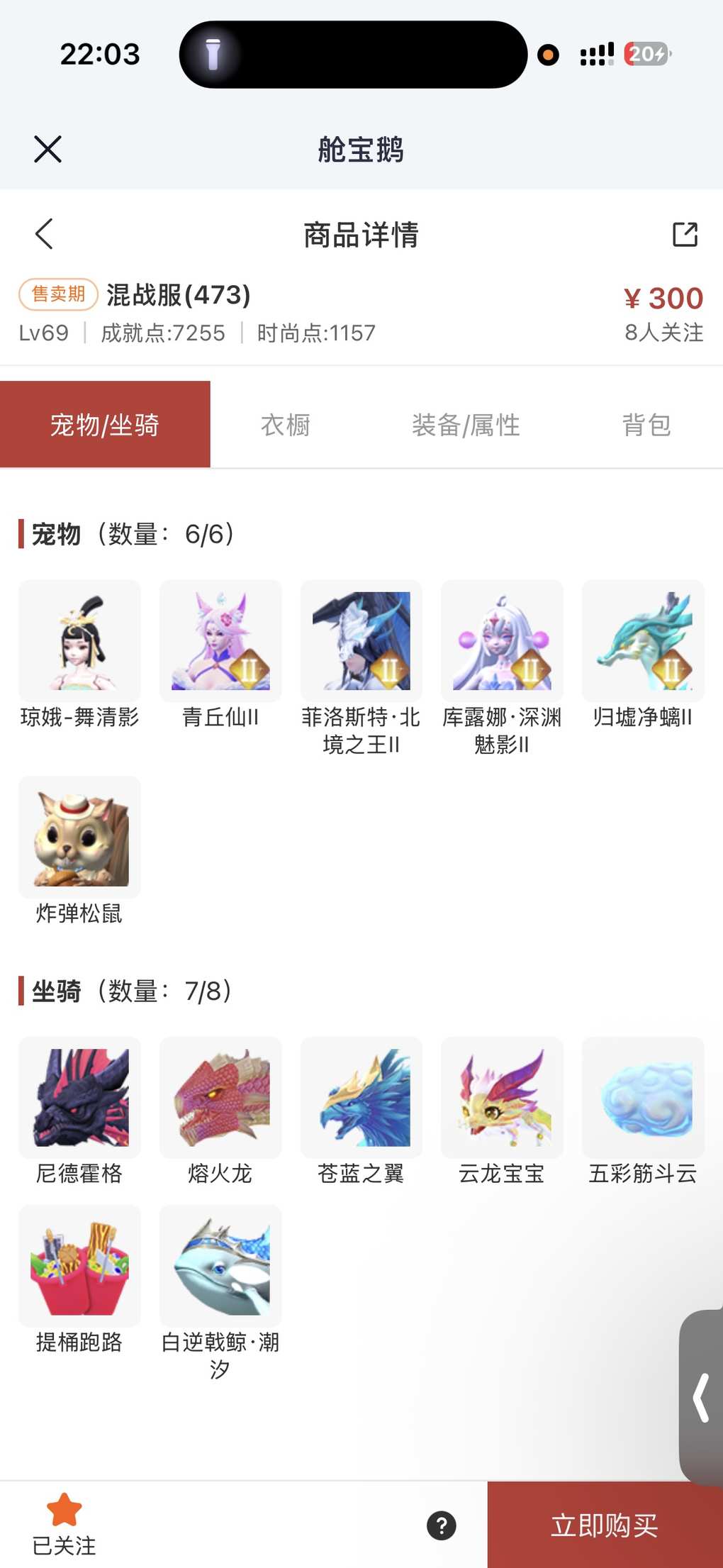Image resolution: width=723 pixels, height=1568 pixels.
Task: Open mount 白逆戟鲸·潮汐
Action: 220,1266
